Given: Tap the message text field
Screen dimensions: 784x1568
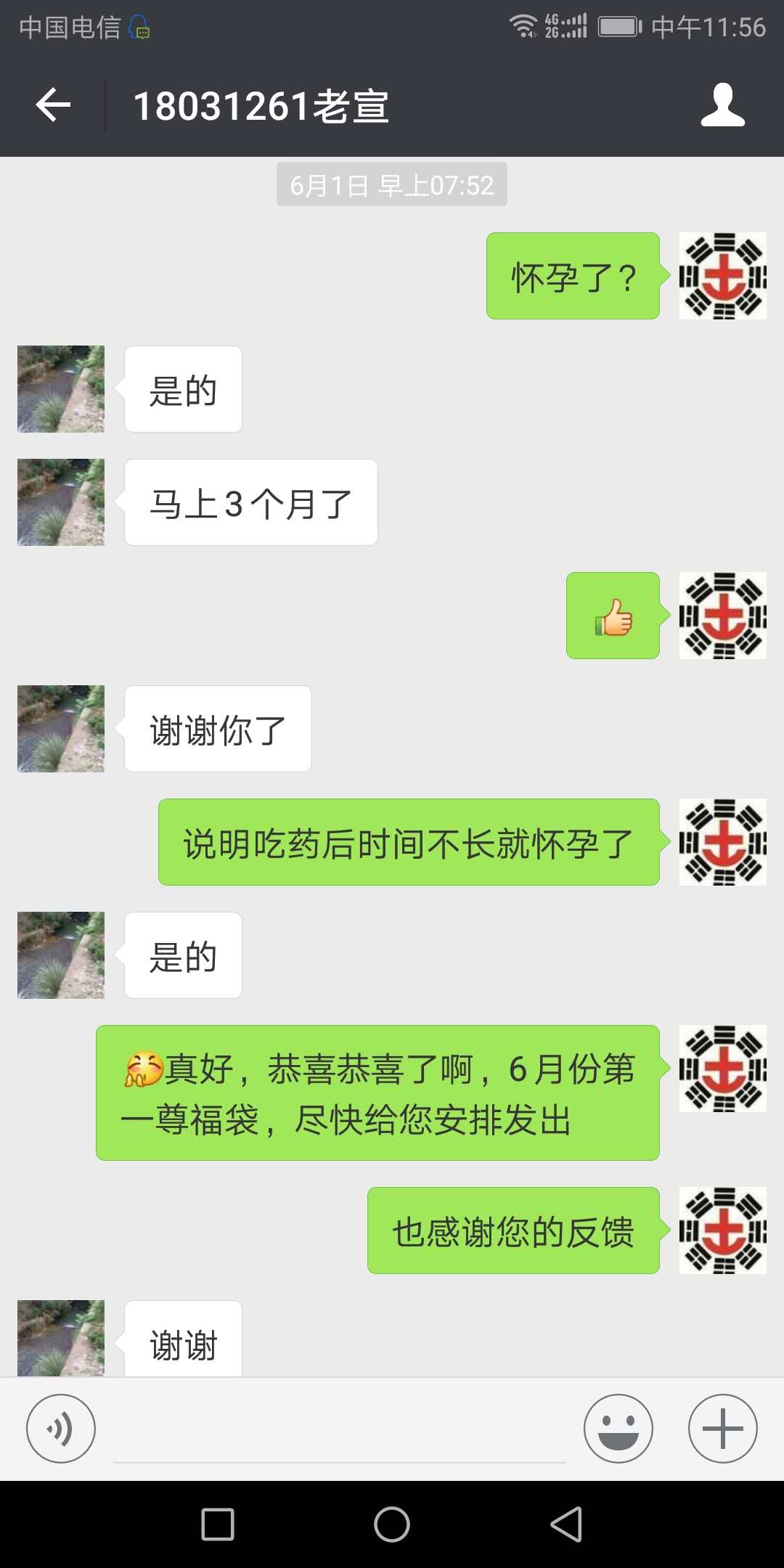Looking at the screenshot, I should coord(340,1430).
